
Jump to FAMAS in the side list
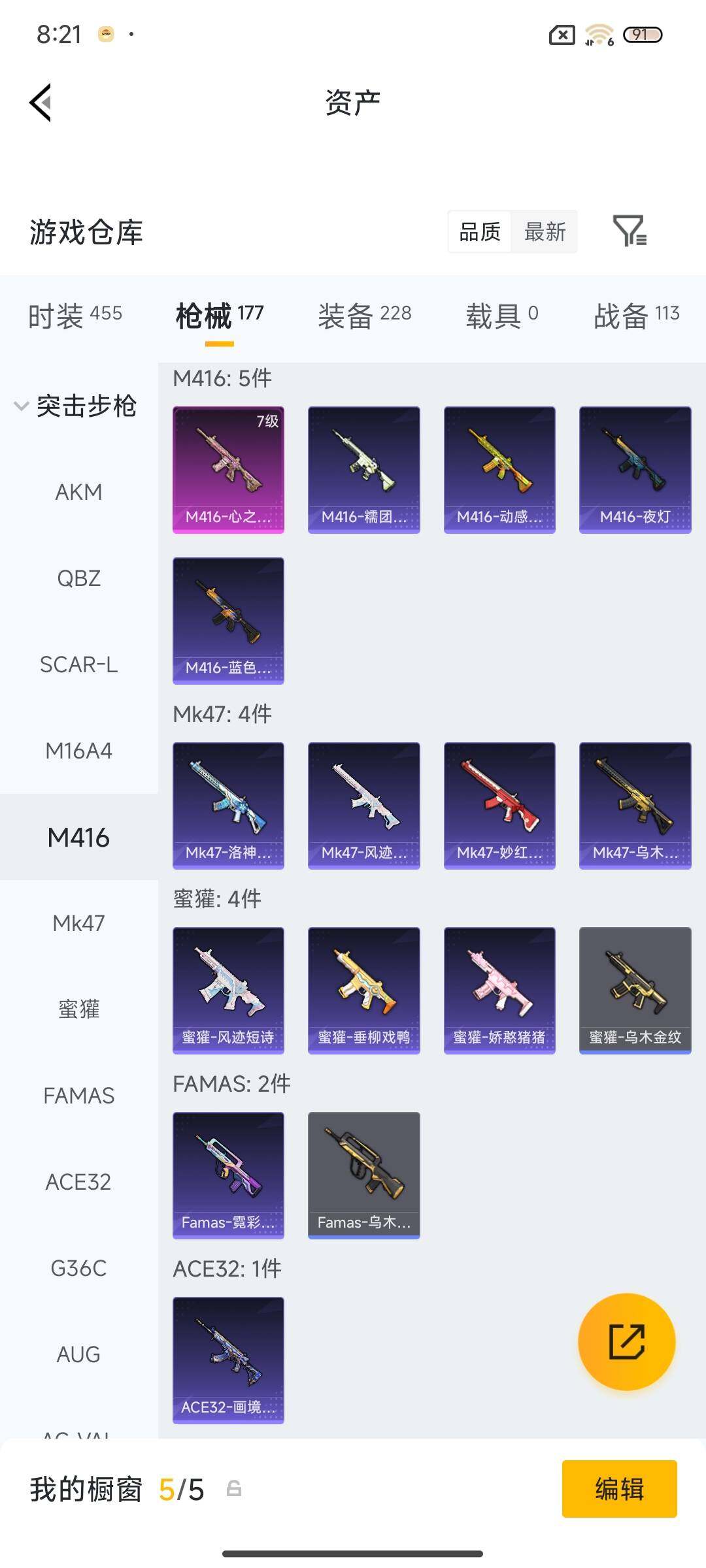tap(78, 1096)
